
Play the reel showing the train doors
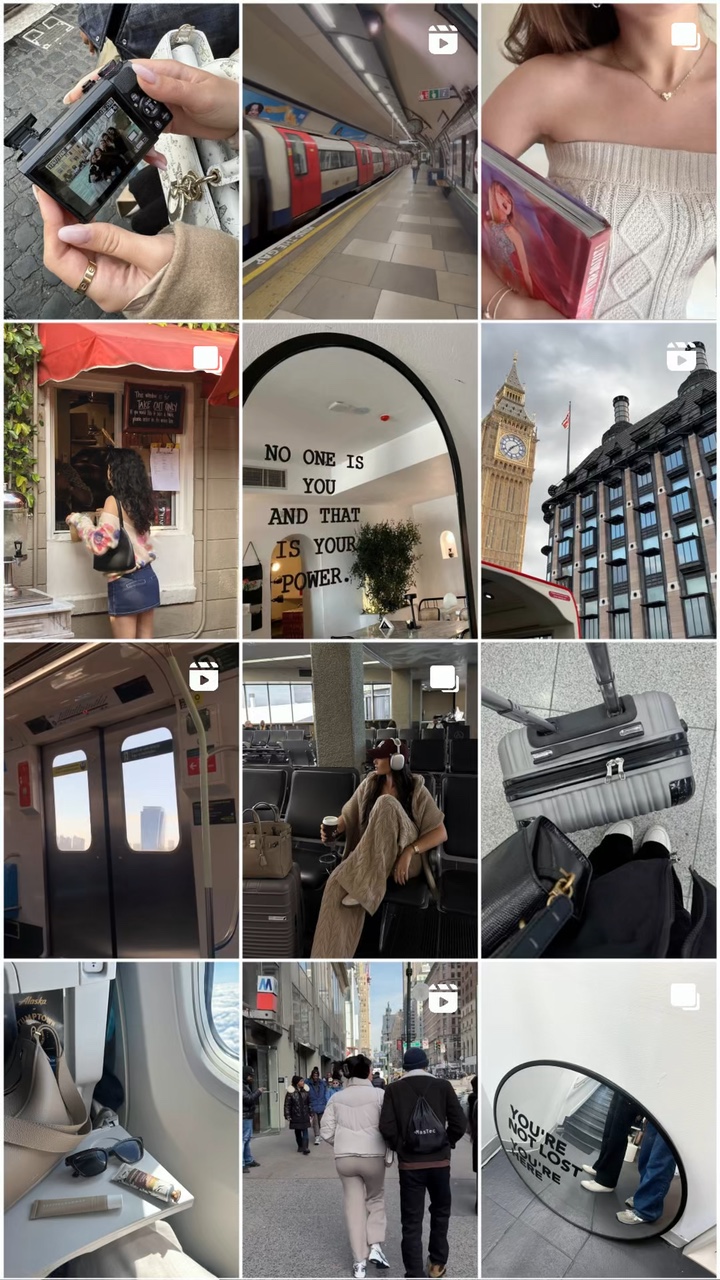[x=121, y=800]
